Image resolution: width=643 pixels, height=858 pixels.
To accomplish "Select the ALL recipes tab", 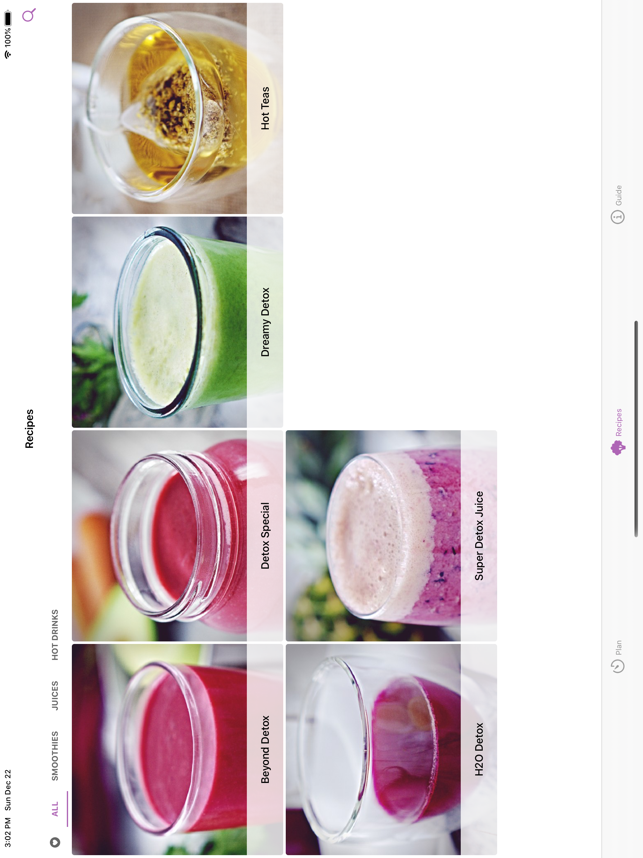I will coord(55,809).
